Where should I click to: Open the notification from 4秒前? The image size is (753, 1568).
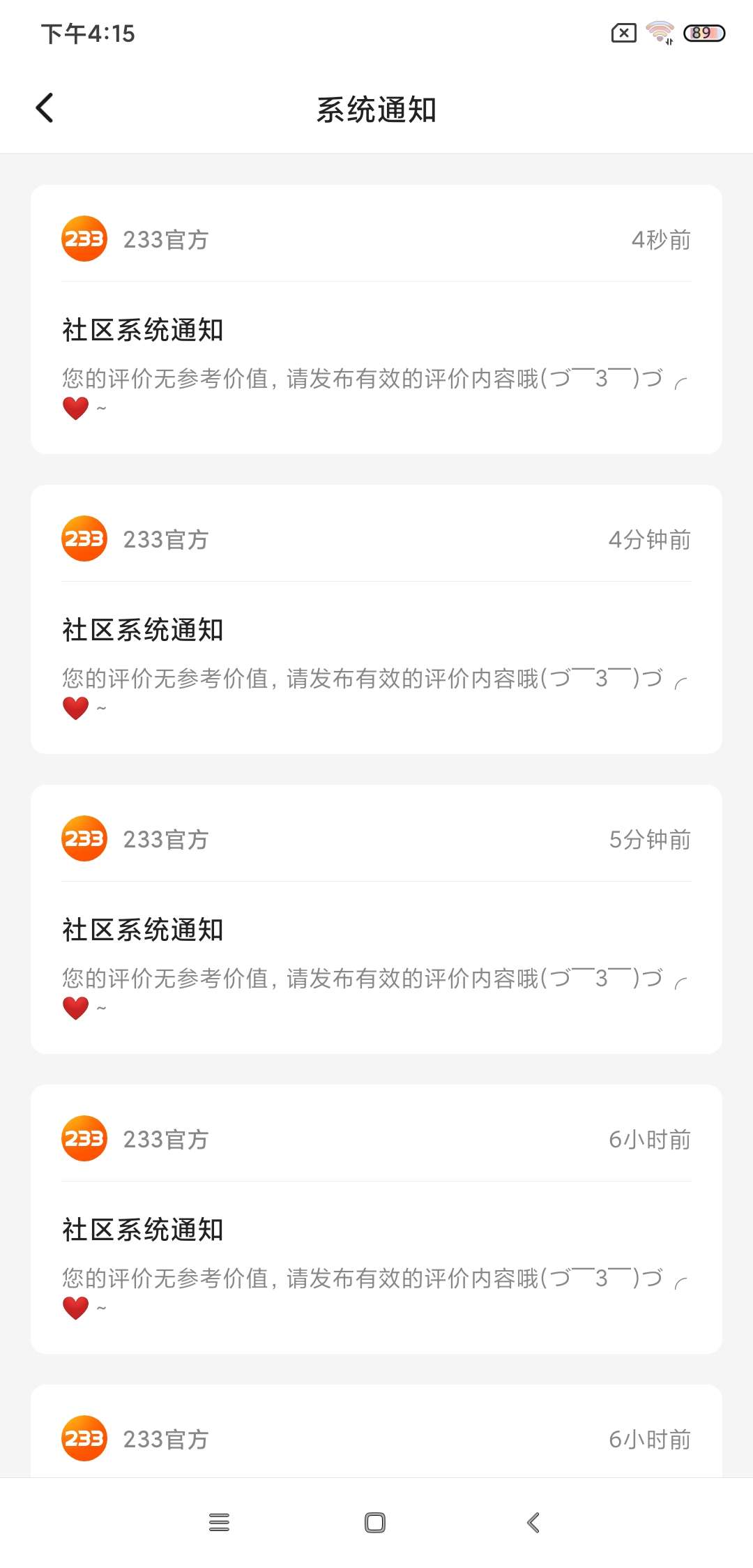[376, 363]
